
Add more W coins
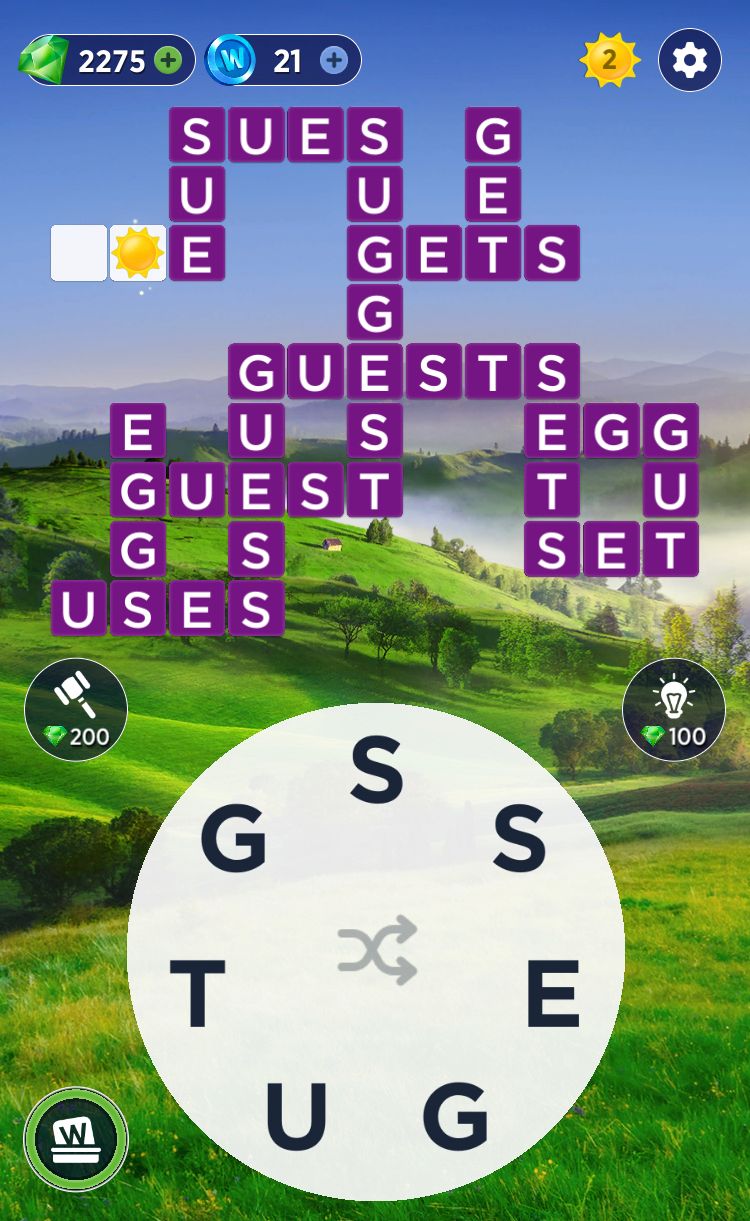pyautogui.click(x=334, y=61)
